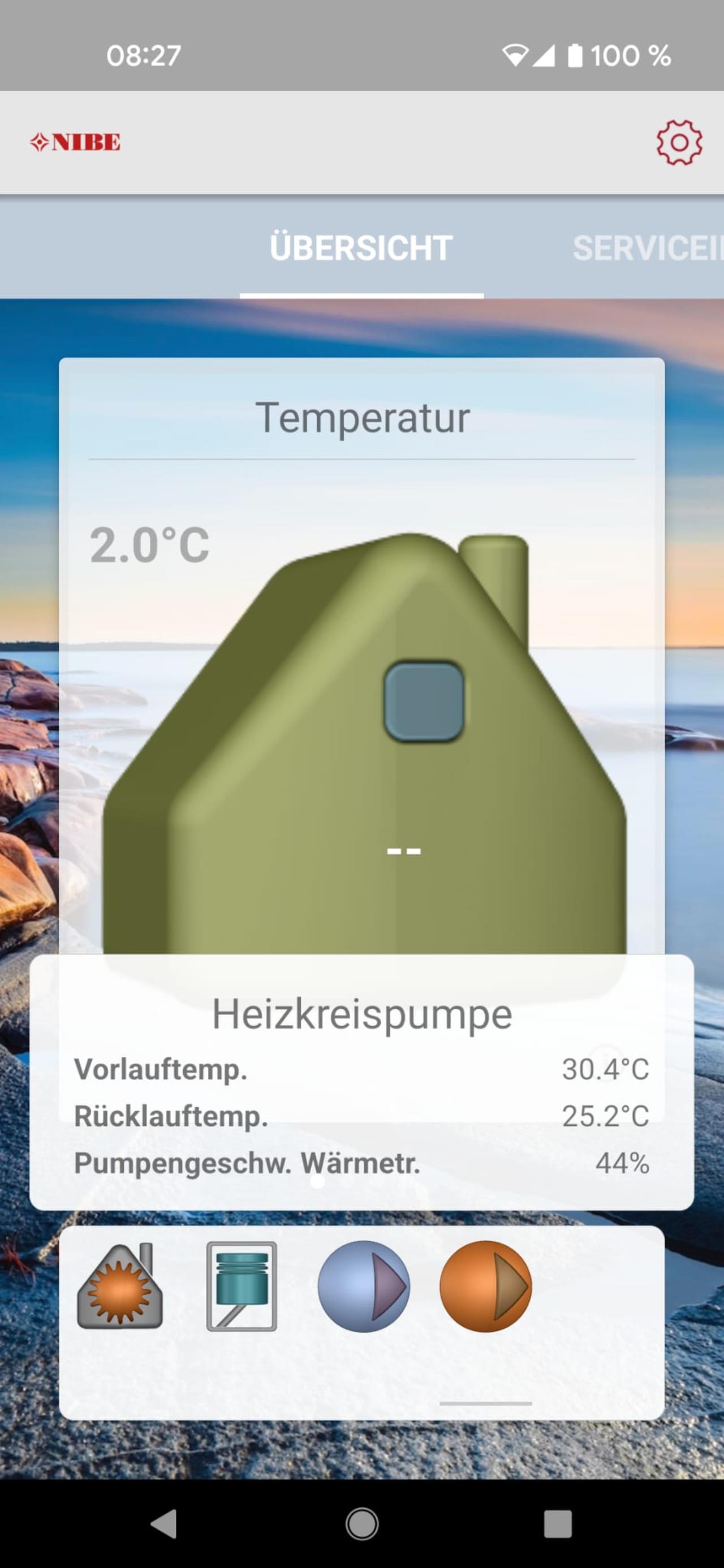The height and width of the screenshot is (1568, 724).
Task: Go to the Android home screen
Action: pos(363,1524)
